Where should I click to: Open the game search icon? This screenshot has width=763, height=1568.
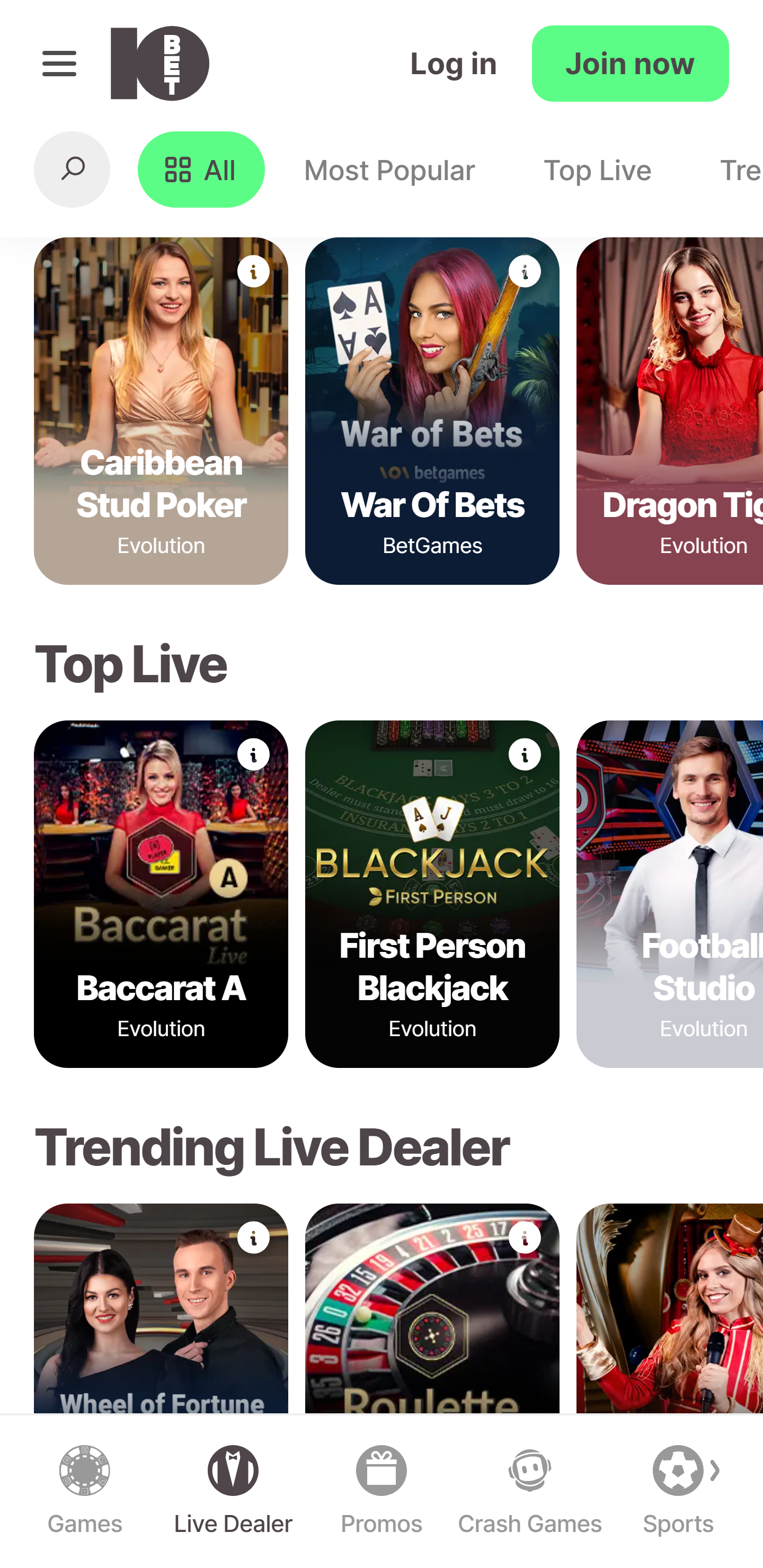72,169
